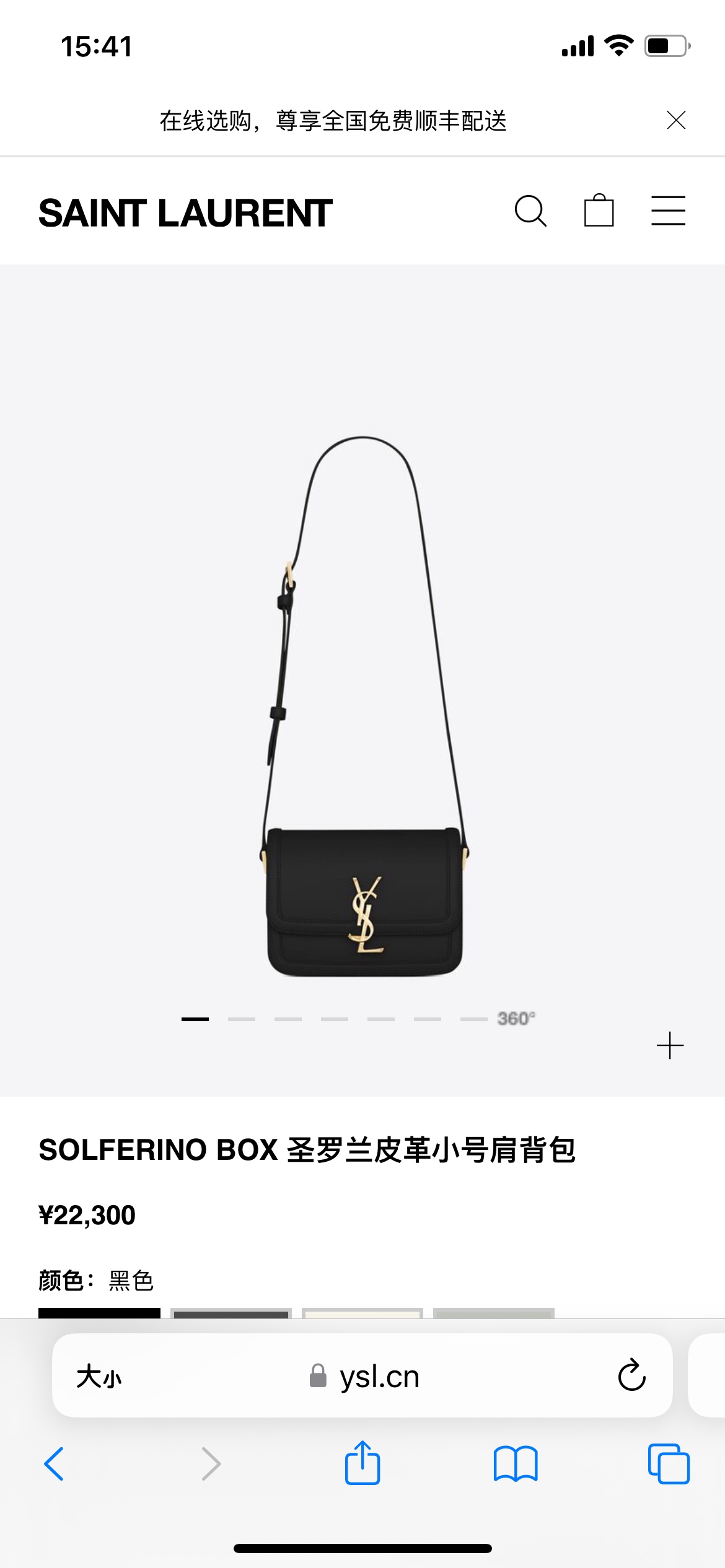Open Safari bookmarks
The image size is (725, 1568).
[516, 1464]
